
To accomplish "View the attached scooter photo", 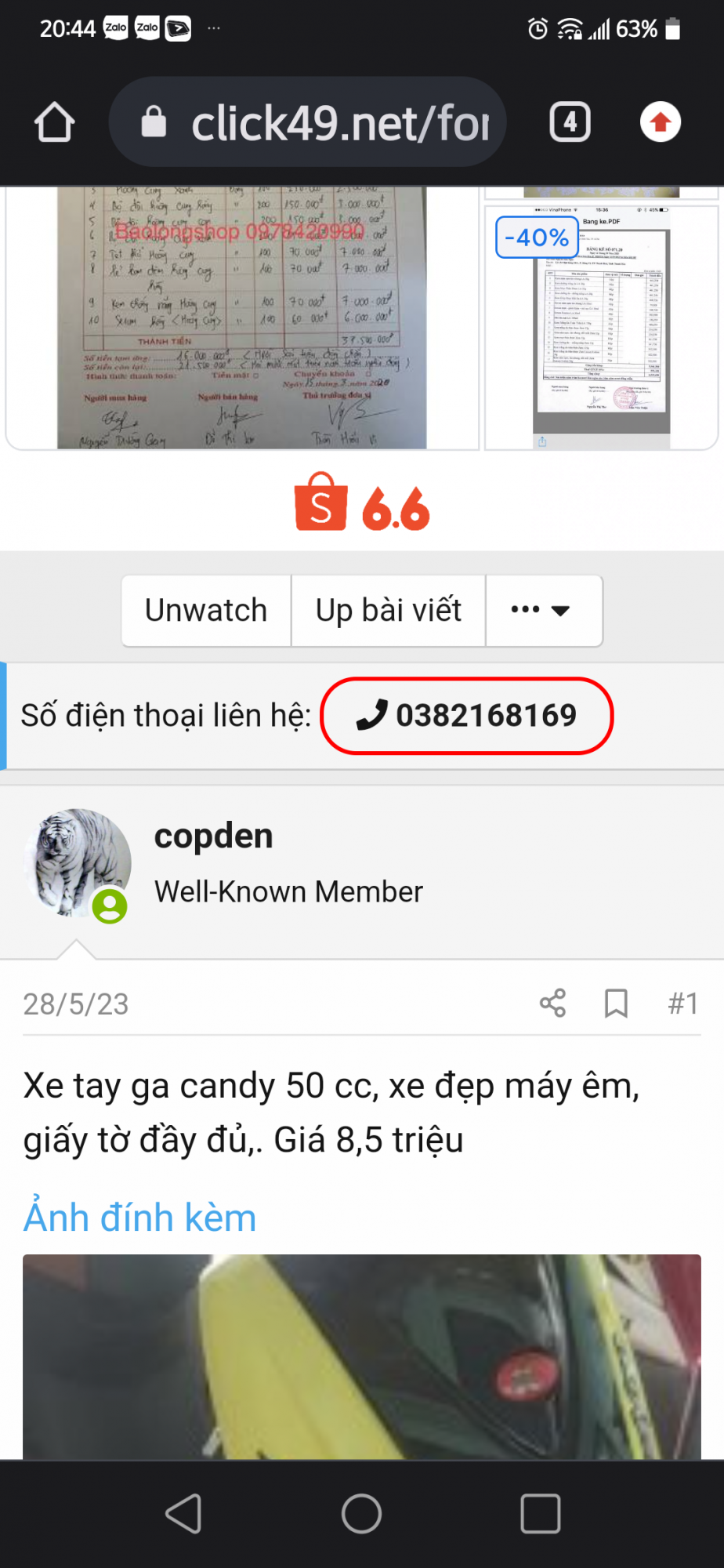I will click(362, 1356).
